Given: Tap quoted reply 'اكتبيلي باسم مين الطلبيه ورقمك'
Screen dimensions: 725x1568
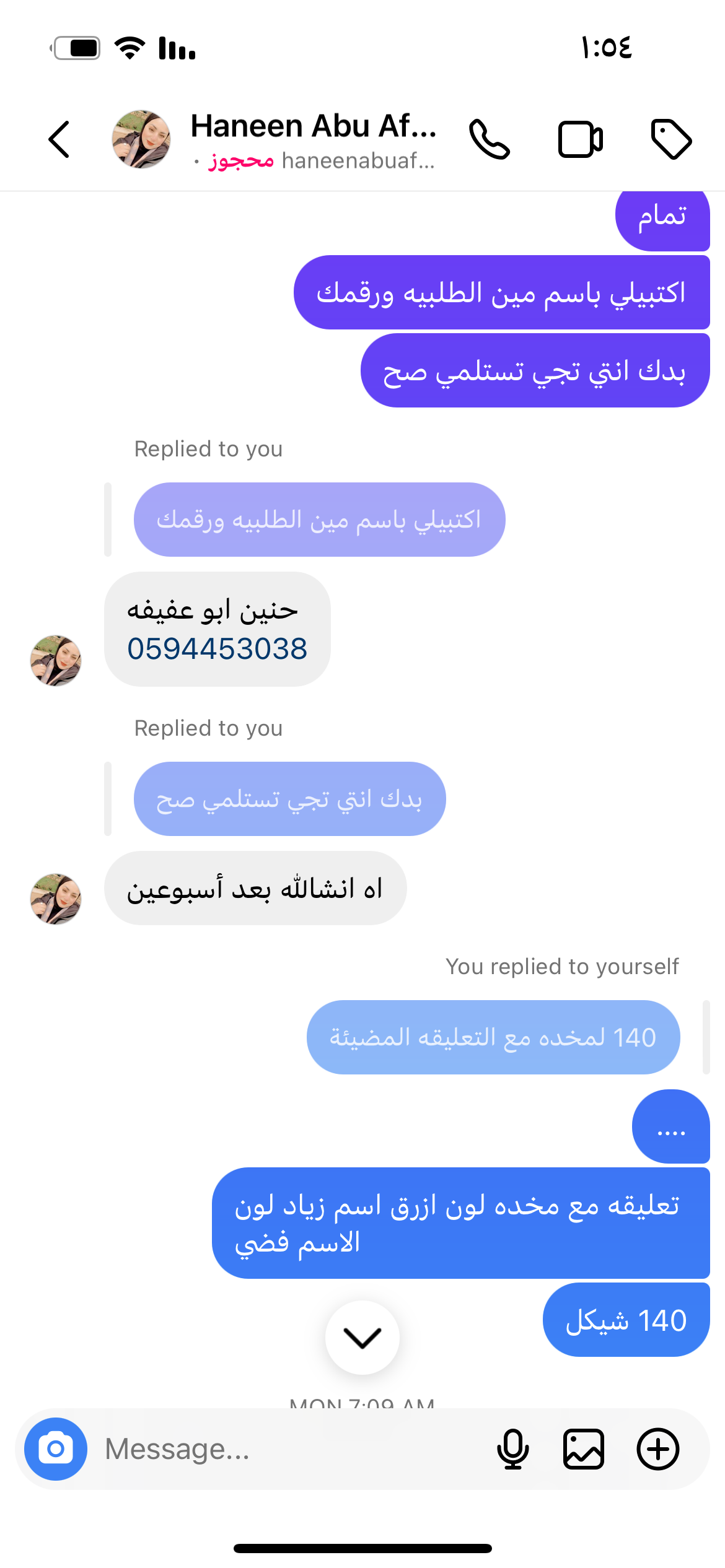Looking at the screenshot, I should (x=319, y=520).
